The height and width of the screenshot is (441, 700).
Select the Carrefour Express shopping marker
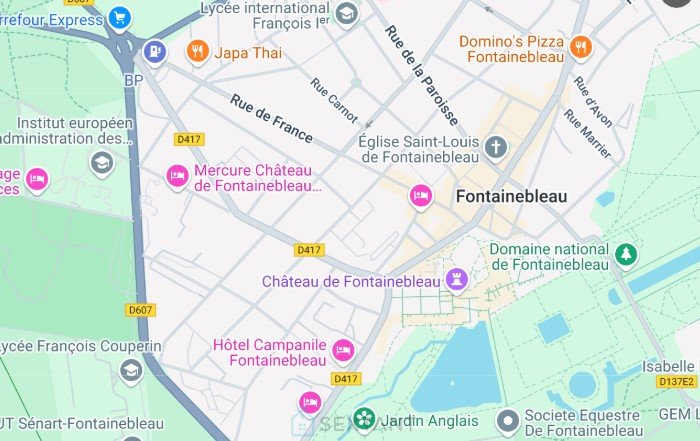click(x=120, y=16)
